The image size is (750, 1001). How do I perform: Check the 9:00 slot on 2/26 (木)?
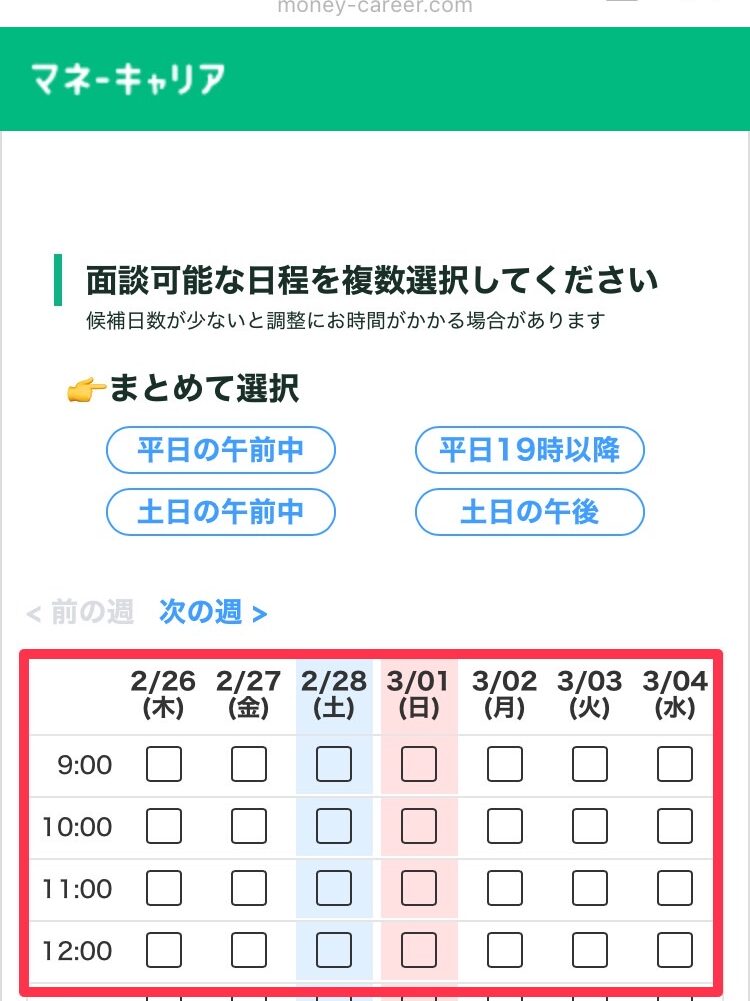point(164,765)
